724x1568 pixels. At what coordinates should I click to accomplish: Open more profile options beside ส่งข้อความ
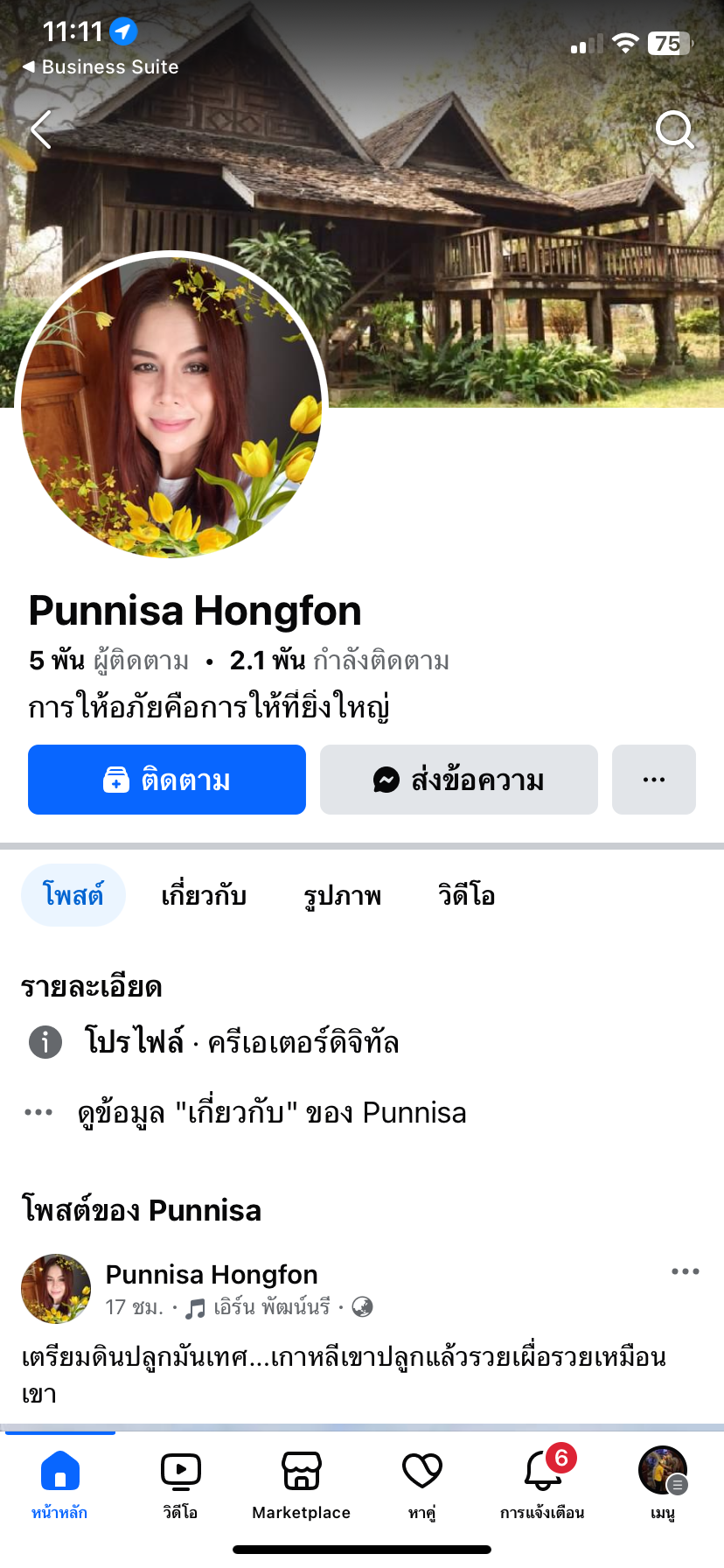(x=654, y=780)
